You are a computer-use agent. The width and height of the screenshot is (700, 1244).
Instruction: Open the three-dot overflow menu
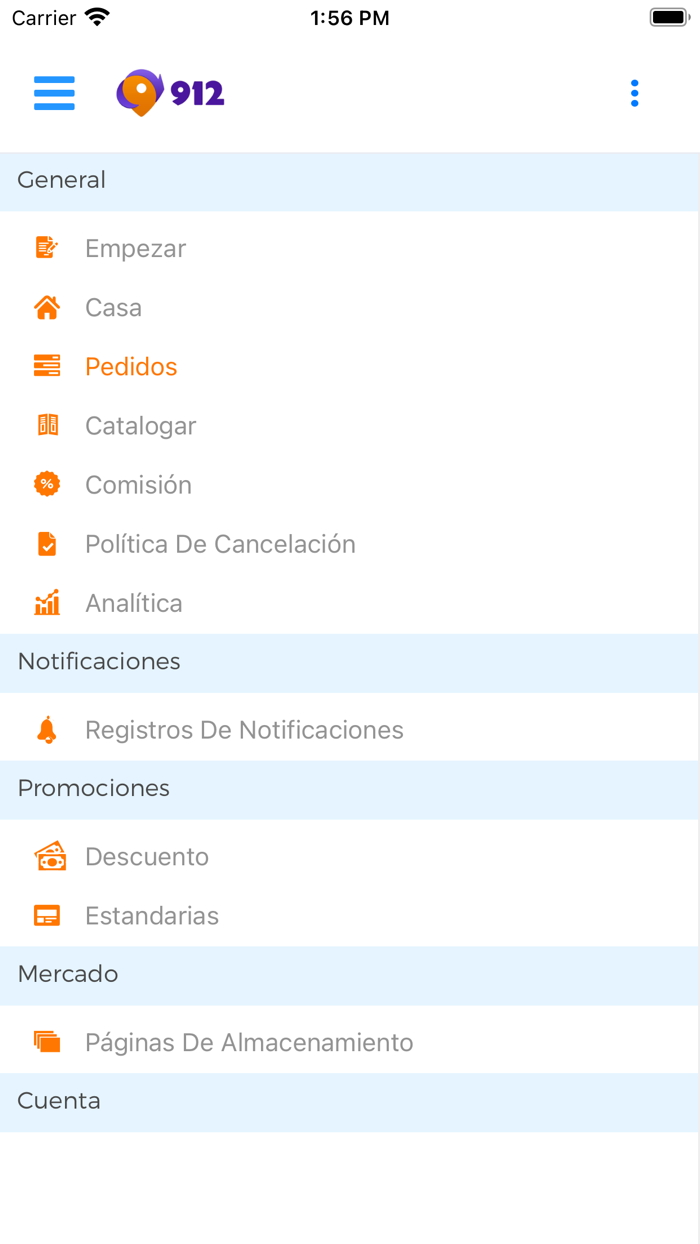pos(634,93)
